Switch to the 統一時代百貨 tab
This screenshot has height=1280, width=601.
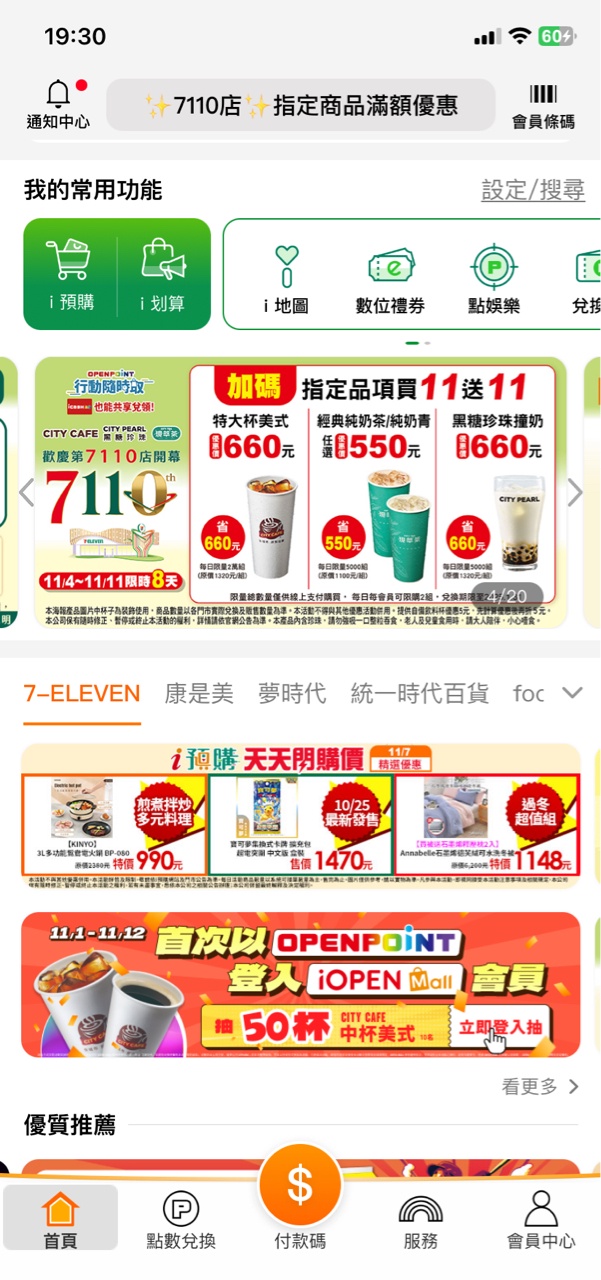click(x=419, y=693)
